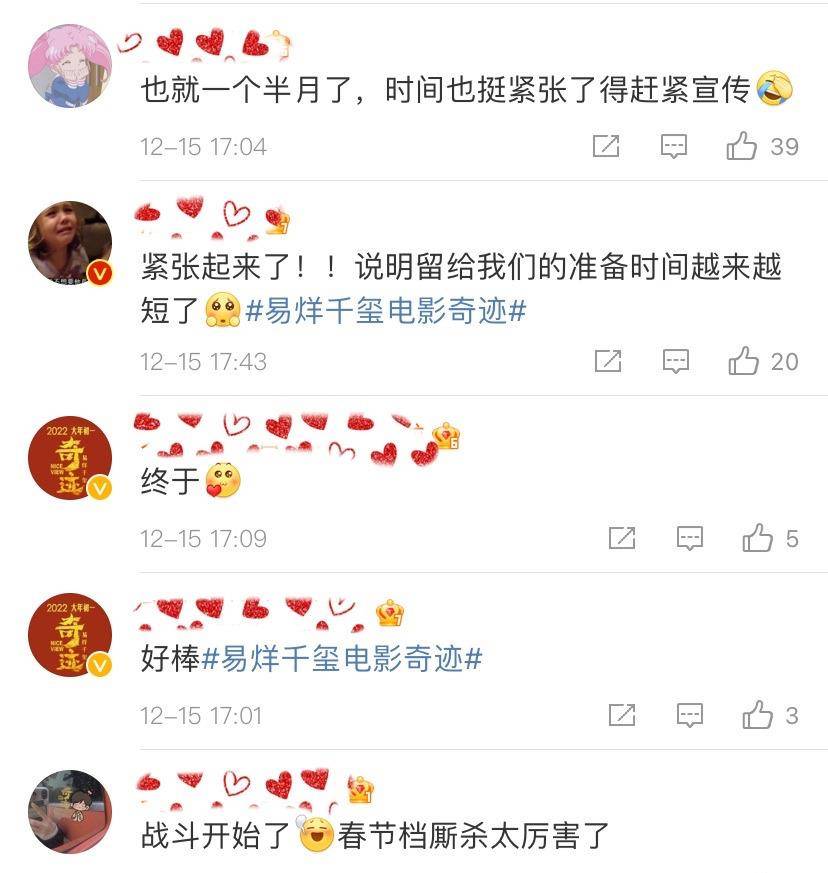828x873 pixels.
Task: View profile of the 终于 commenter
Action: [x=69, y=459]
